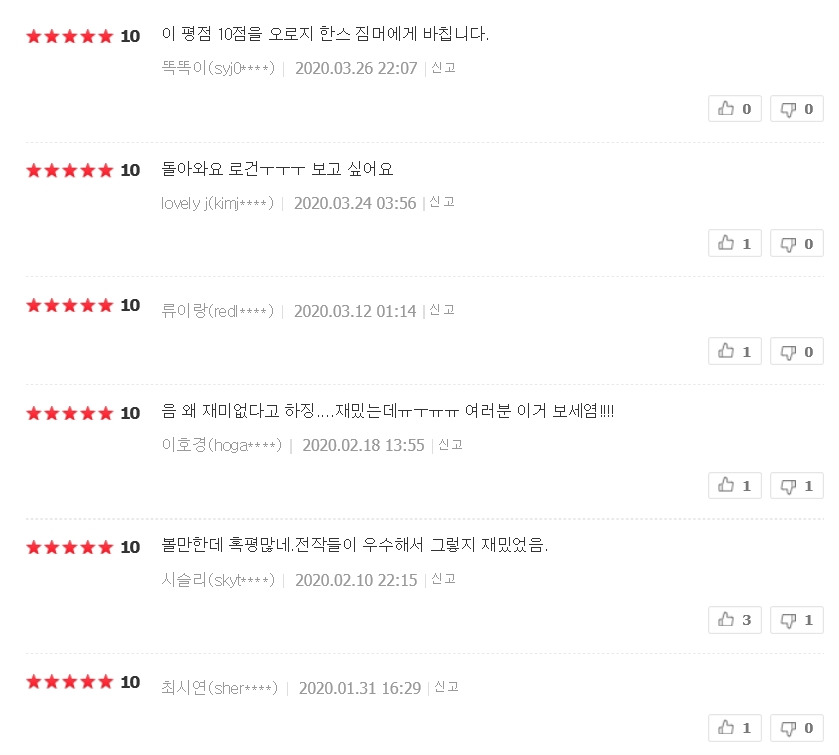Report 최시연's review
Screen dimensions: 839x755
448,687
